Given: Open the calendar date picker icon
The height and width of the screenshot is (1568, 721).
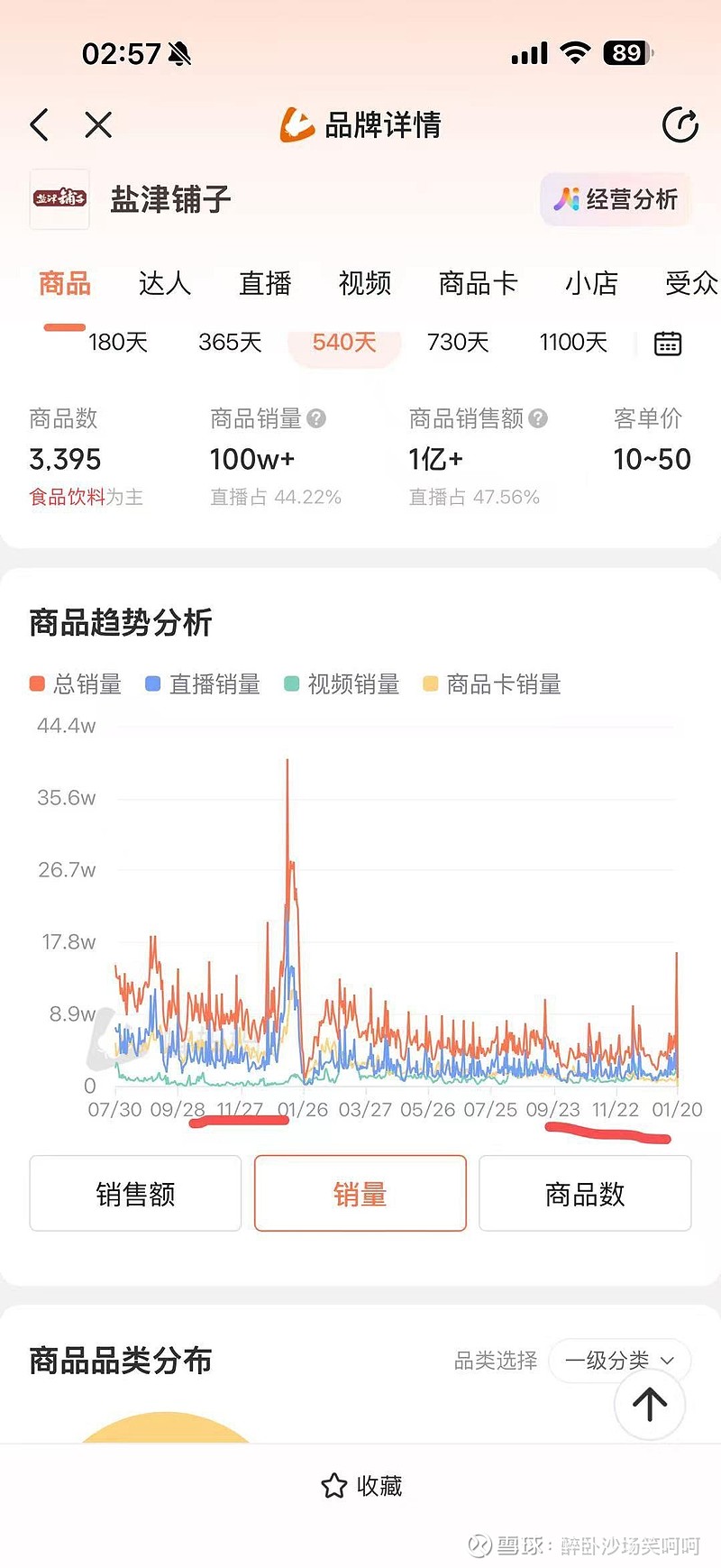Looking at the screenshot, I should tap(667, 343).
